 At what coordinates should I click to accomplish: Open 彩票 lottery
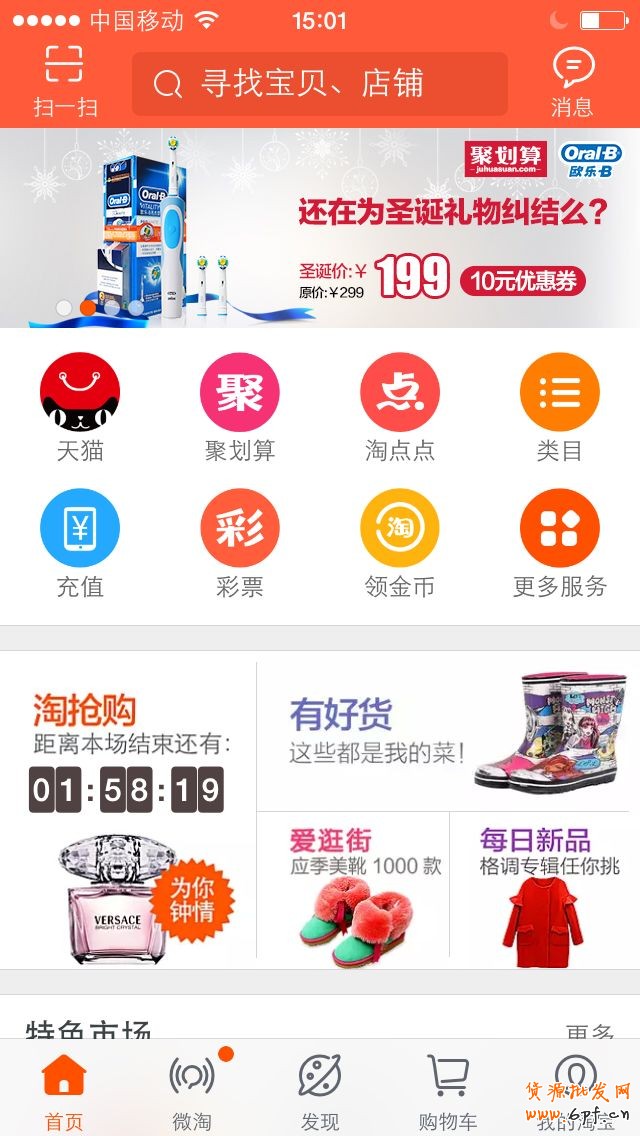click(240, 543)
